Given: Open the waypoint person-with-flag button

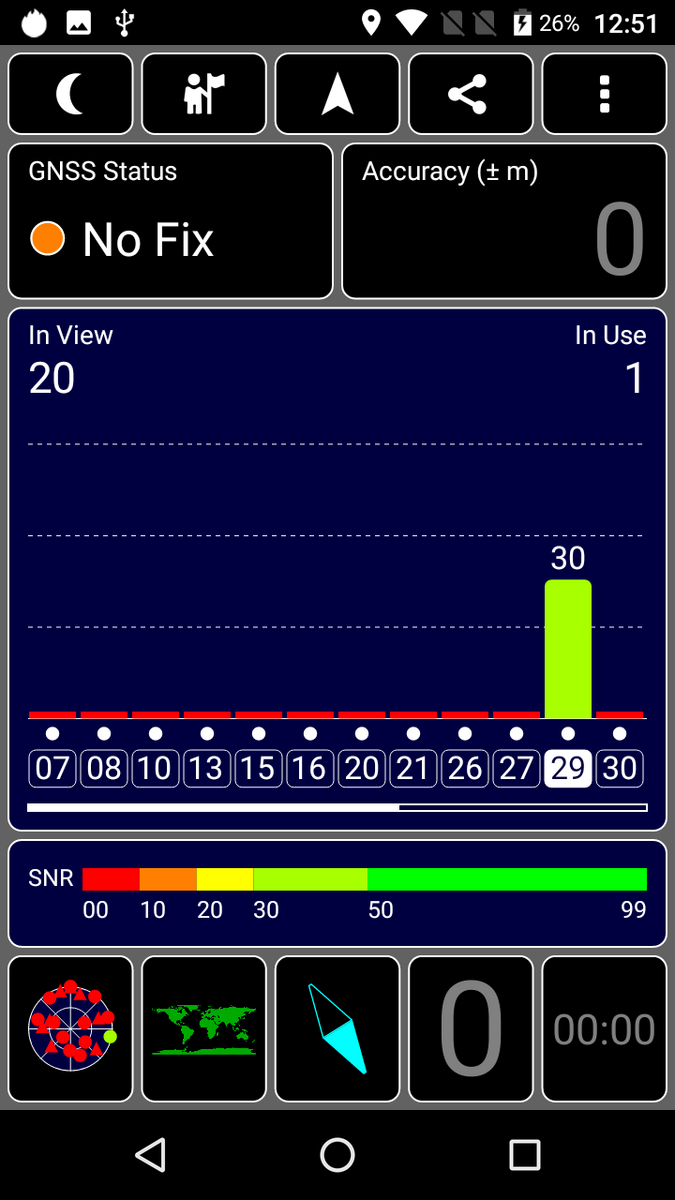Looking at the screenshot, I should point(204,94).
